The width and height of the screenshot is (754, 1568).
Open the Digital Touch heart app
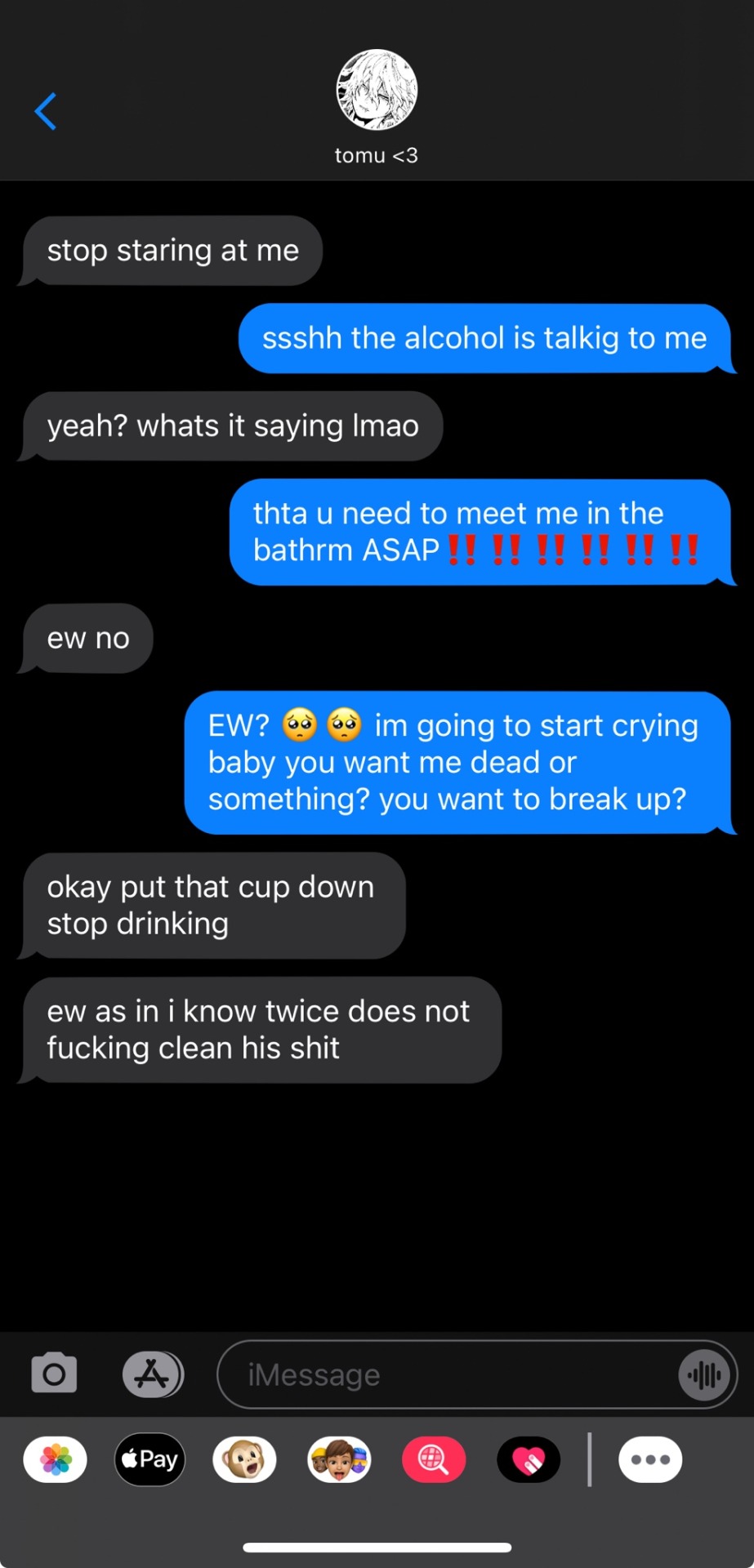tap(529, 1459)
